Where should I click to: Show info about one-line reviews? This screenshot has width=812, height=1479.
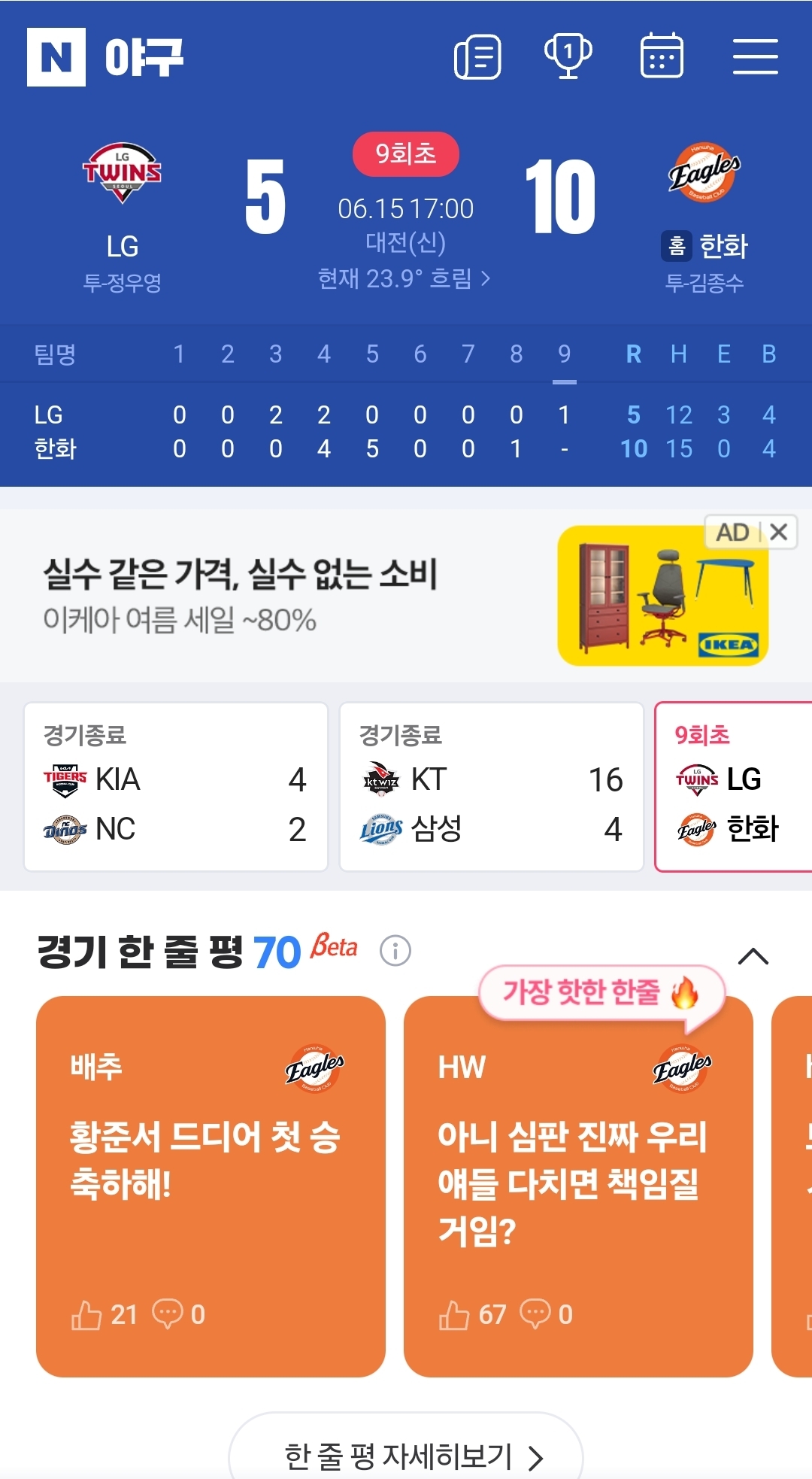click(395, 951)
